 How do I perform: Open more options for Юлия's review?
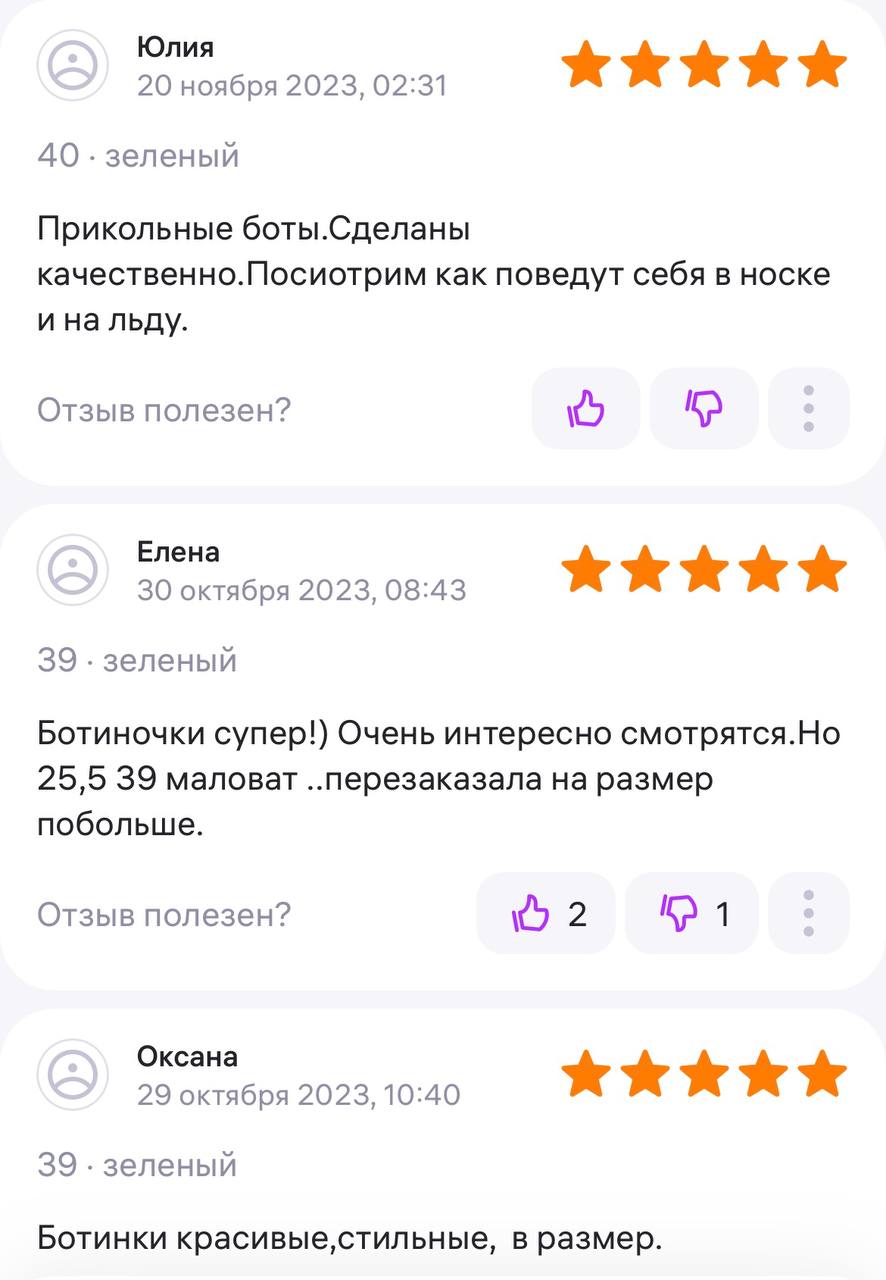tap(809, 408)
